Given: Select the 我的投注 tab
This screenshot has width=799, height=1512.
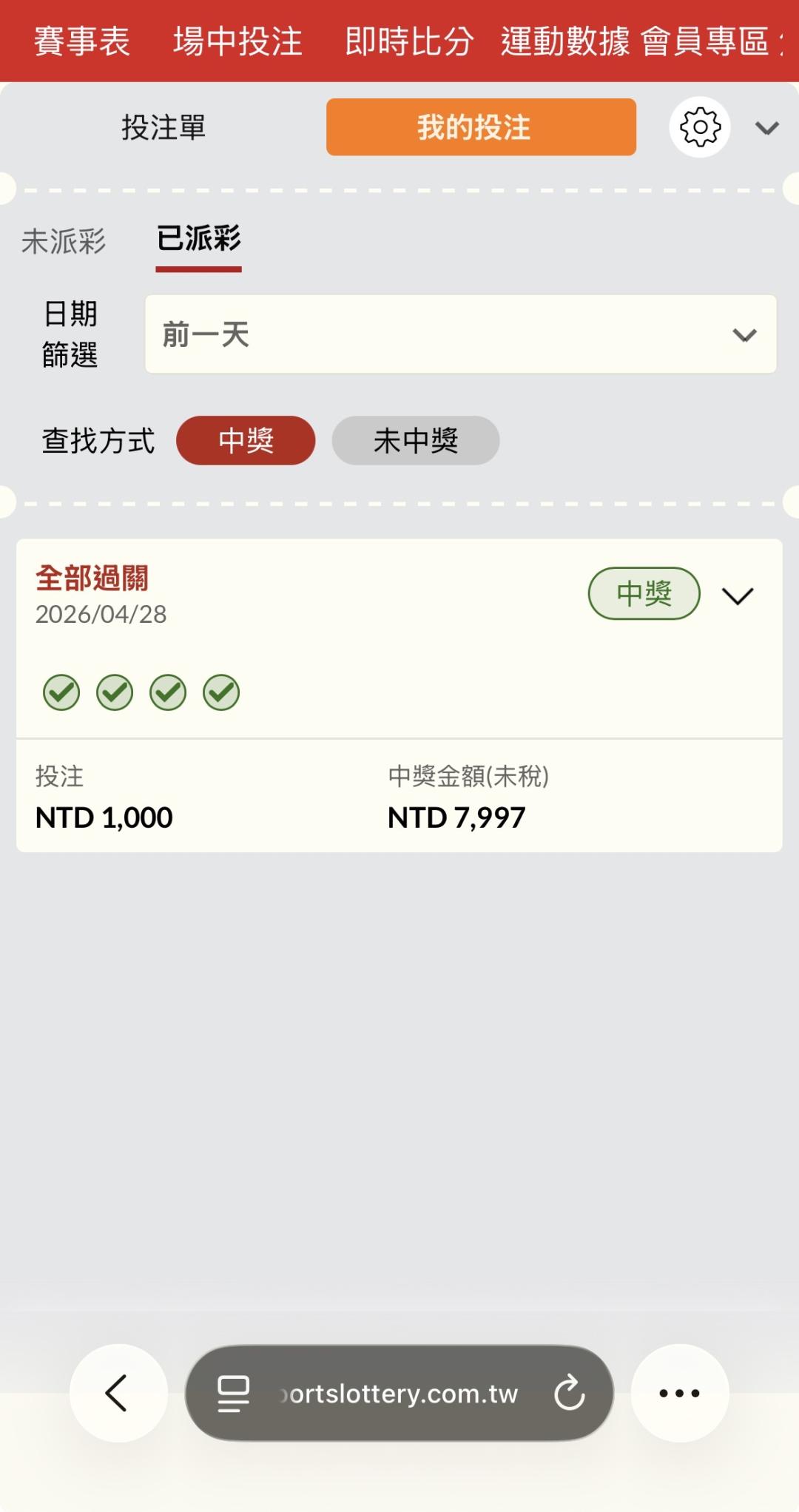Looking at the screenshot, I should [481, 127].
